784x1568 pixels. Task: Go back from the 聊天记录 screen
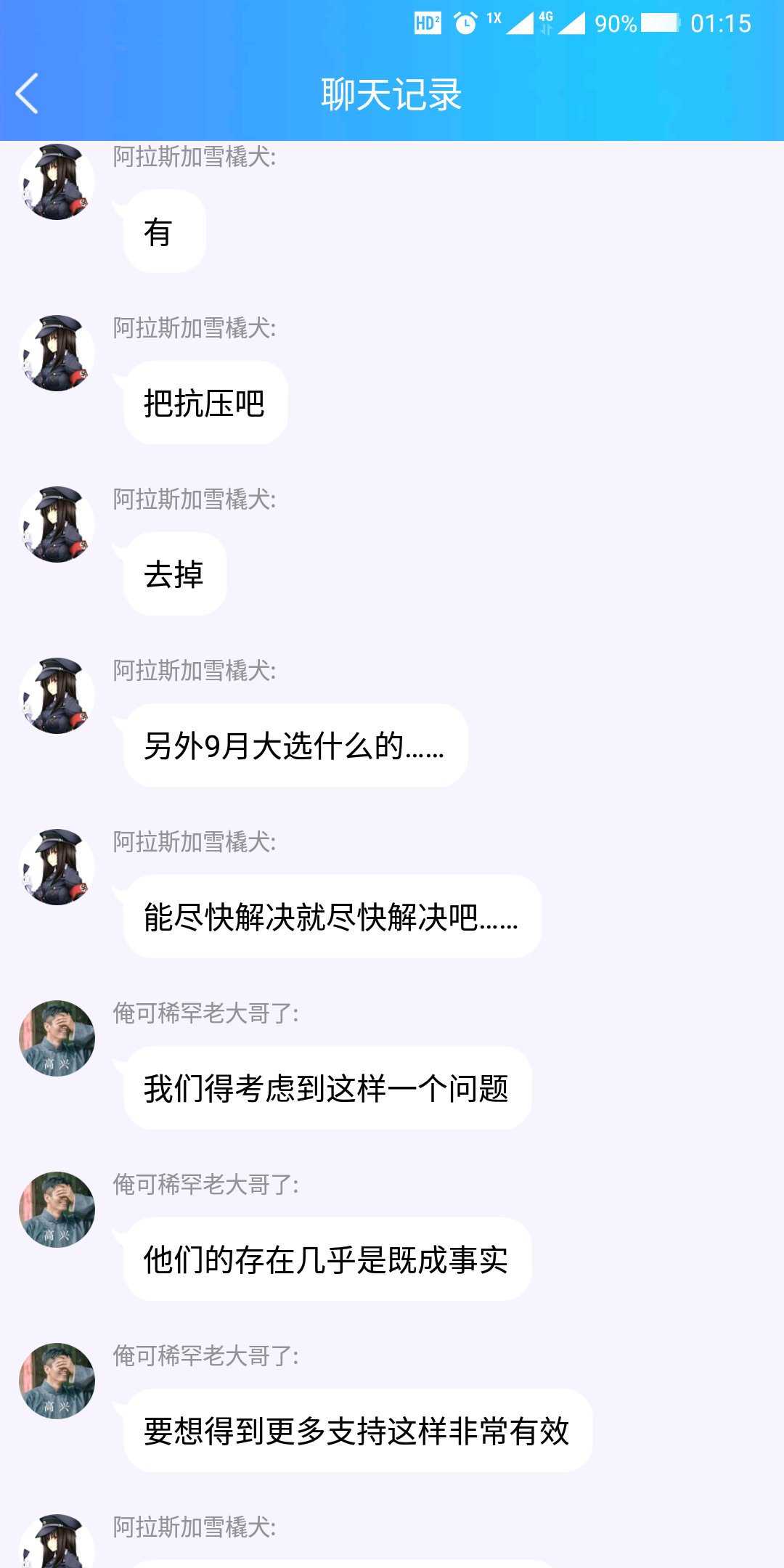pos(28,94)
